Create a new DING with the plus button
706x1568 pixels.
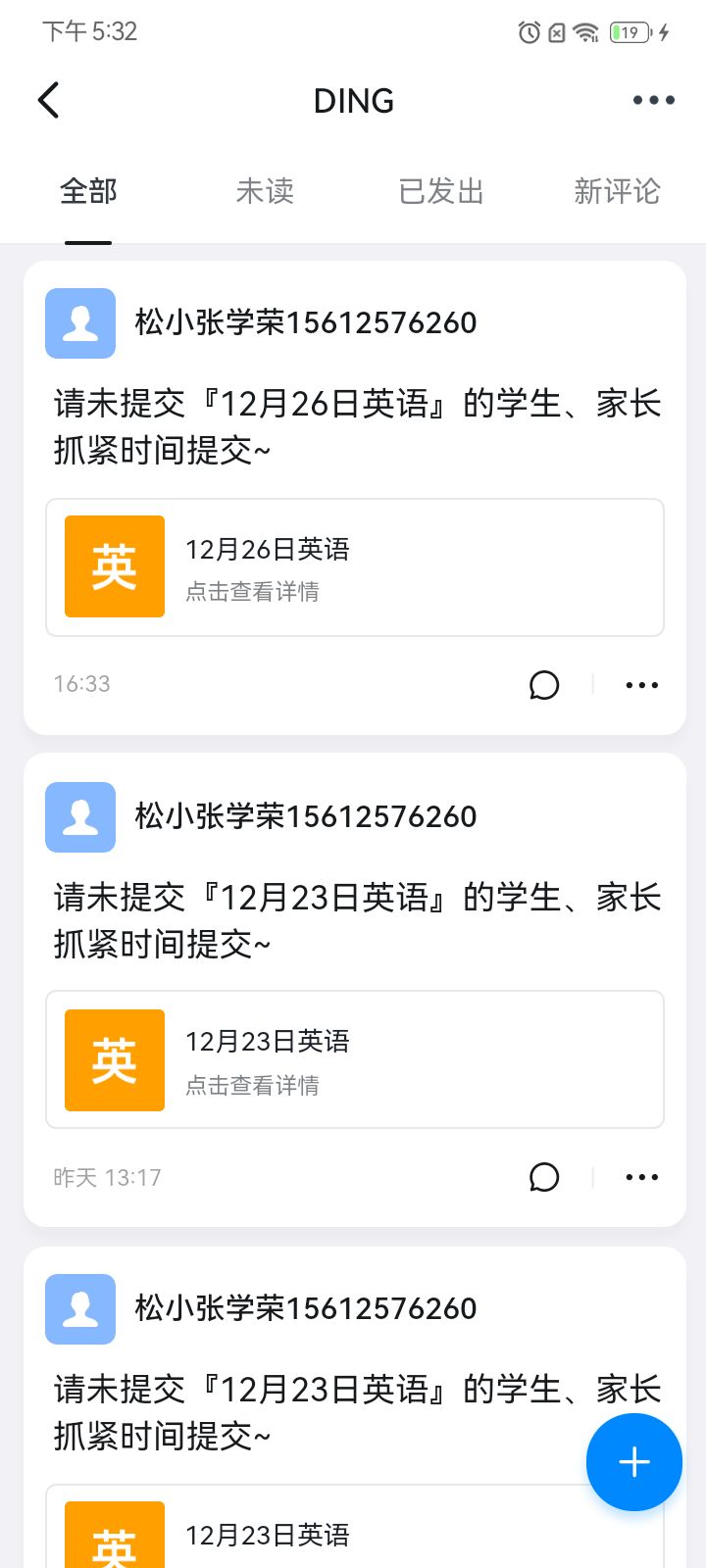click(633, 1462)
